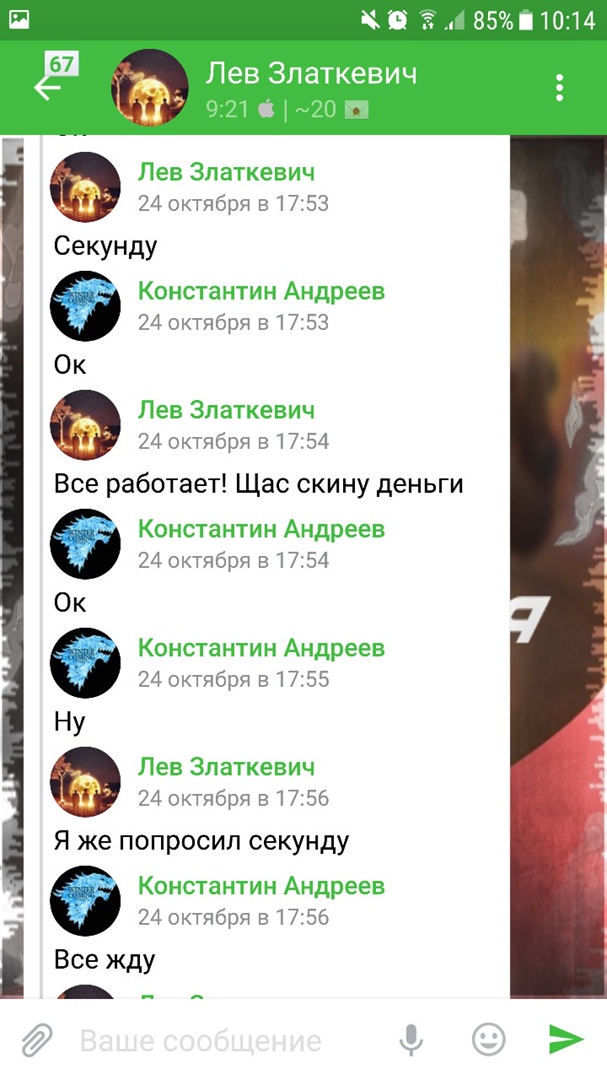Select the message 'Все работает! Щас скину деньги'
607x1080 pixels.
tap(258, 484)
